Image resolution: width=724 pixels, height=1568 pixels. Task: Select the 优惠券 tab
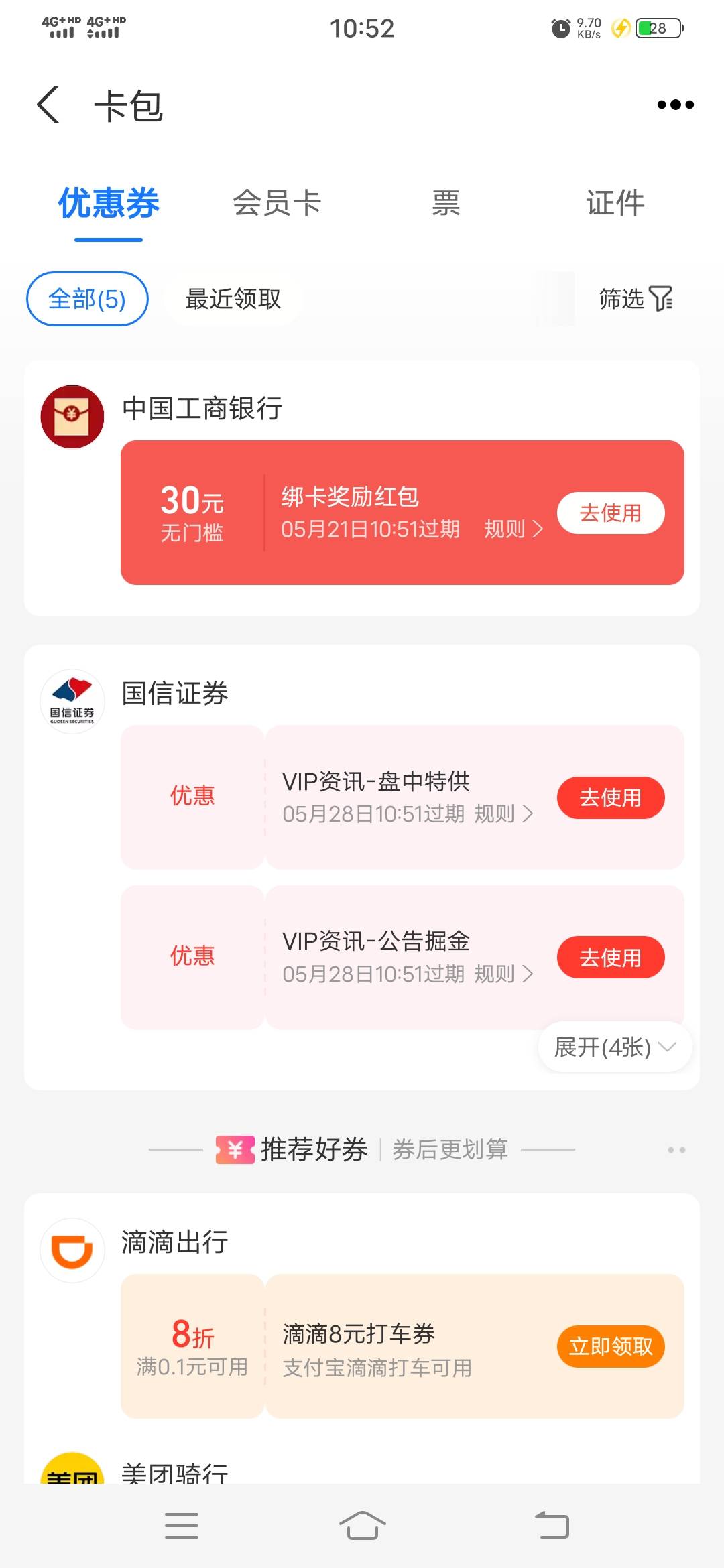[x=109, y=202]
